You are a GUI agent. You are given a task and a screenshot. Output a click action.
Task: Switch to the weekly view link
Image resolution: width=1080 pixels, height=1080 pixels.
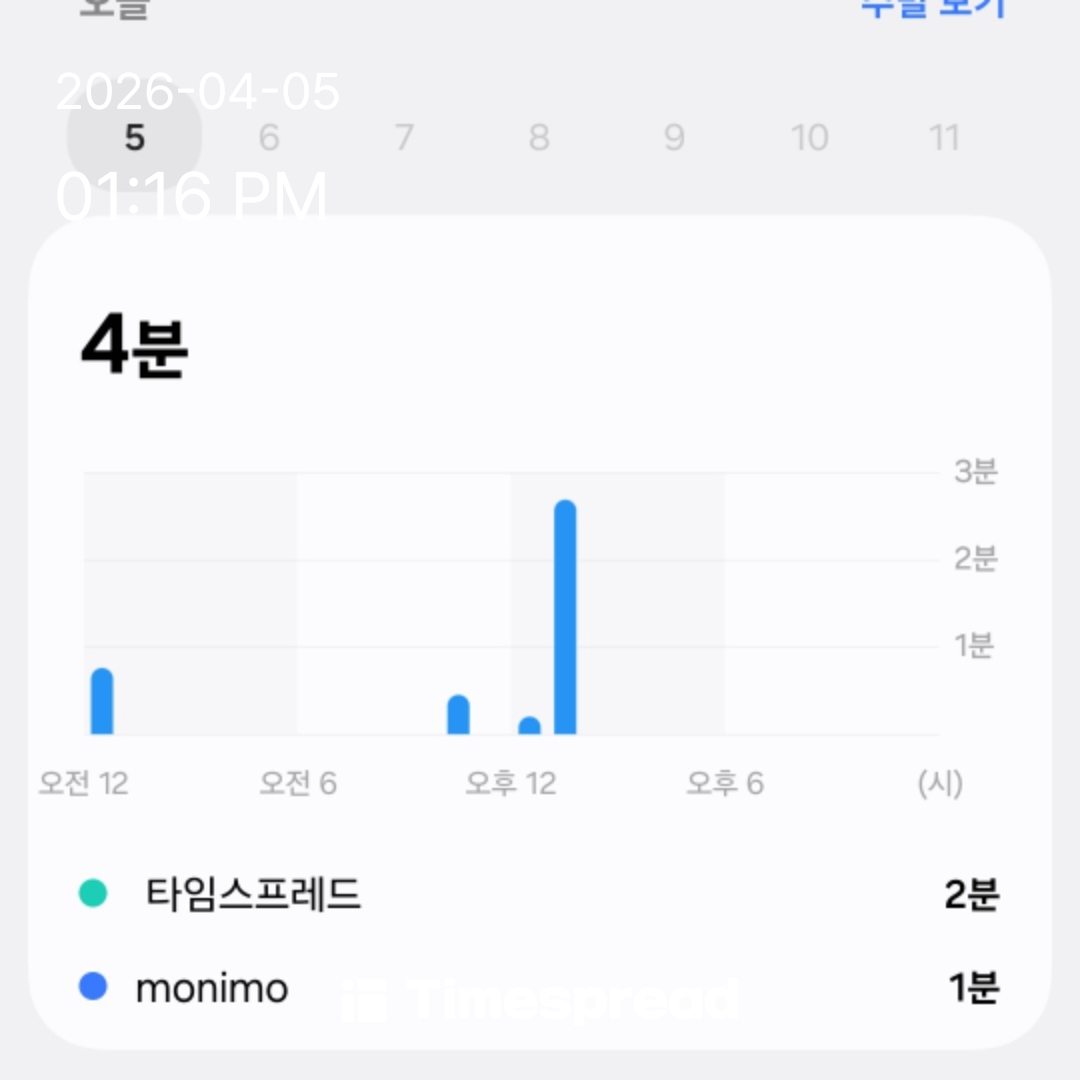coord(932,8)
